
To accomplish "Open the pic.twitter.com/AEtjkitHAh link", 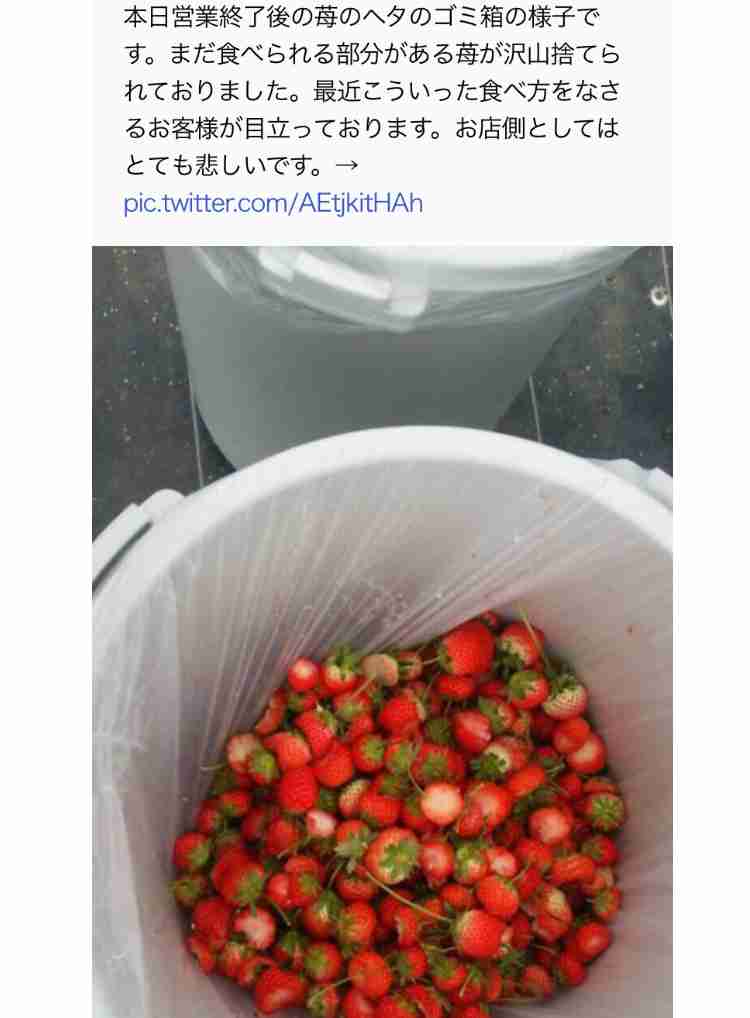I will [x=273, y=203].
